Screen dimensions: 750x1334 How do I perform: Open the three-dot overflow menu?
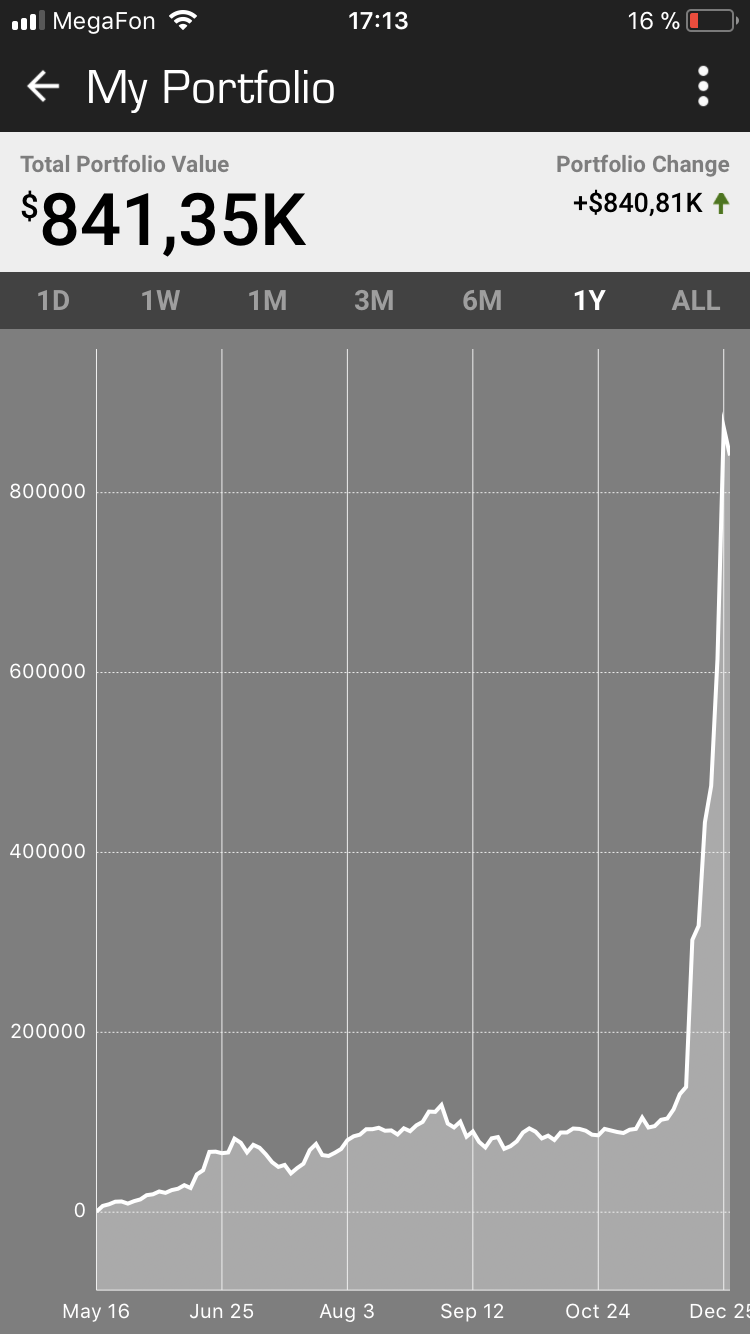click(704, 87)
